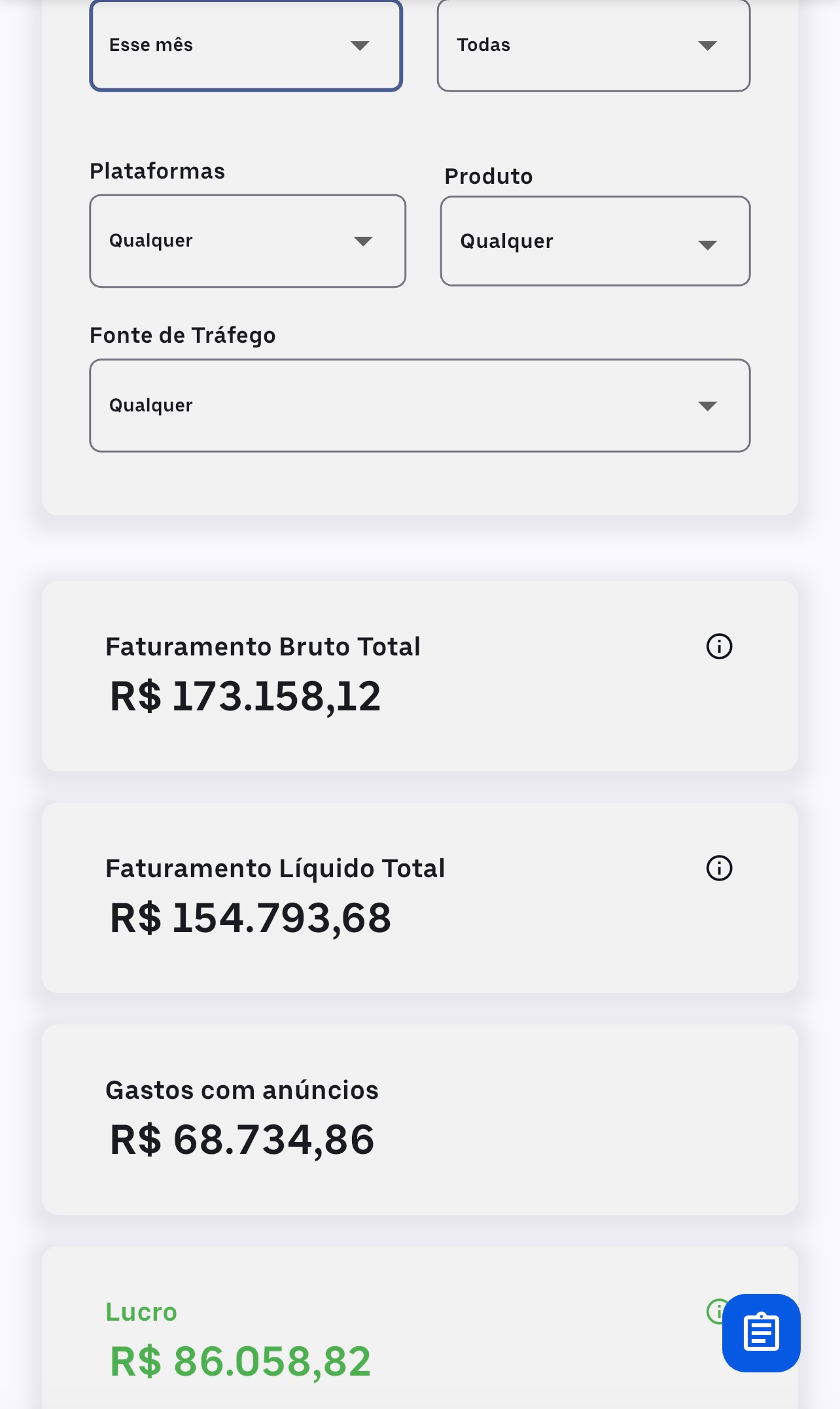Image resolution: width=840 pixels, height=1409 pixels.
Task: Show info about Faturamento Bruto Total
Action: (719, 646)
